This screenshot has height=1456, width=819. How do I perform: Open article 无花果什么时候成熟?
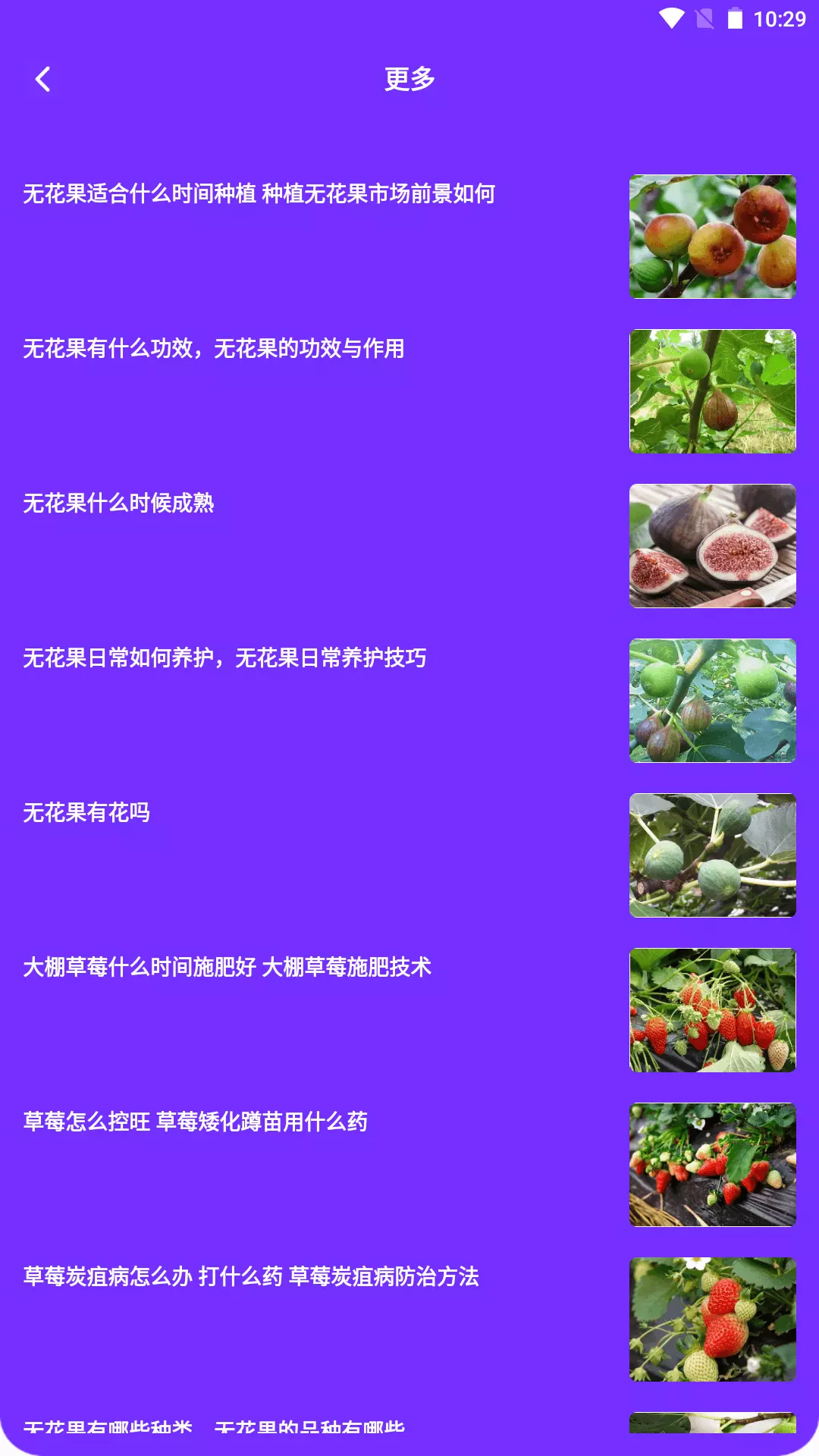coord(409,546)
